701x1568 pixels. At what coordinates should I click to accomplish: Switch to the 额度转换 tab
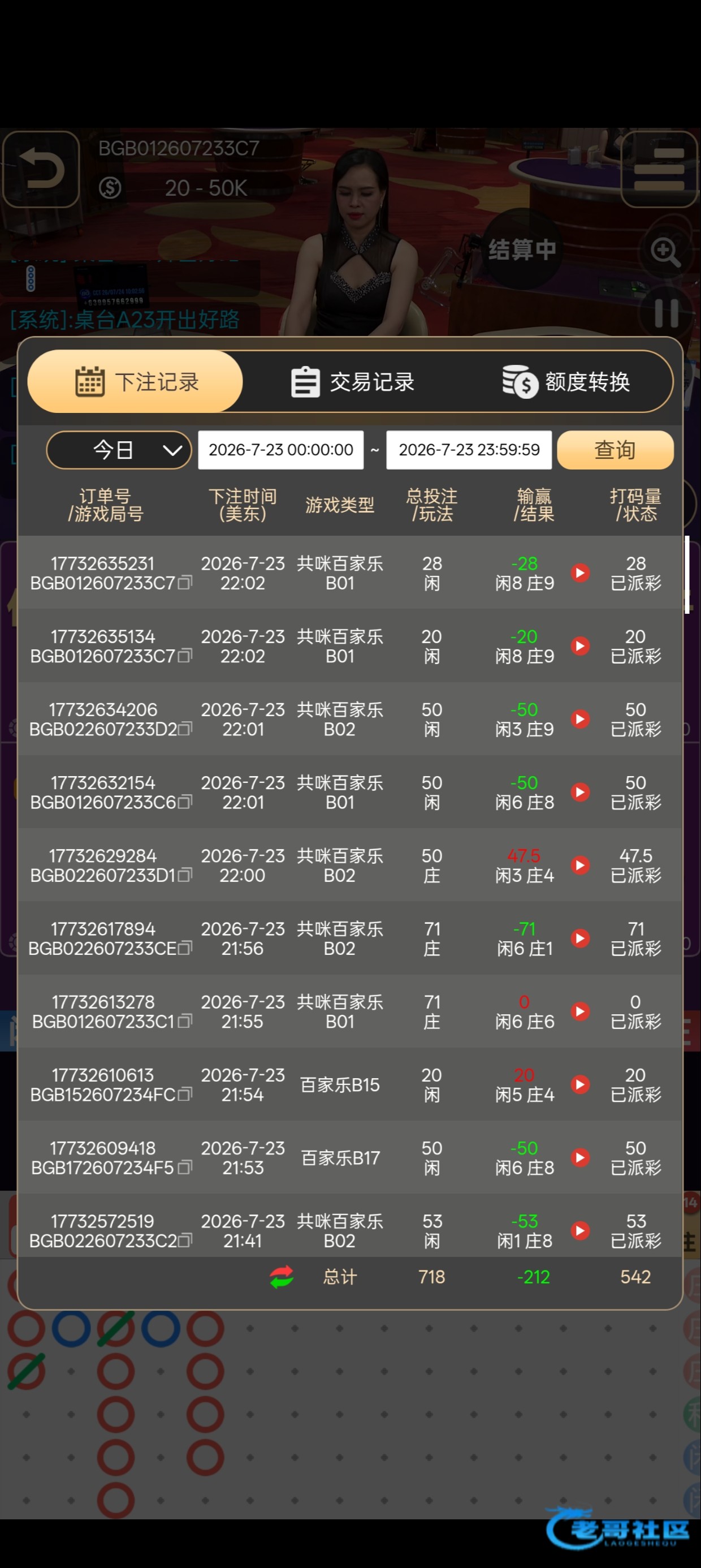point(566,382)
